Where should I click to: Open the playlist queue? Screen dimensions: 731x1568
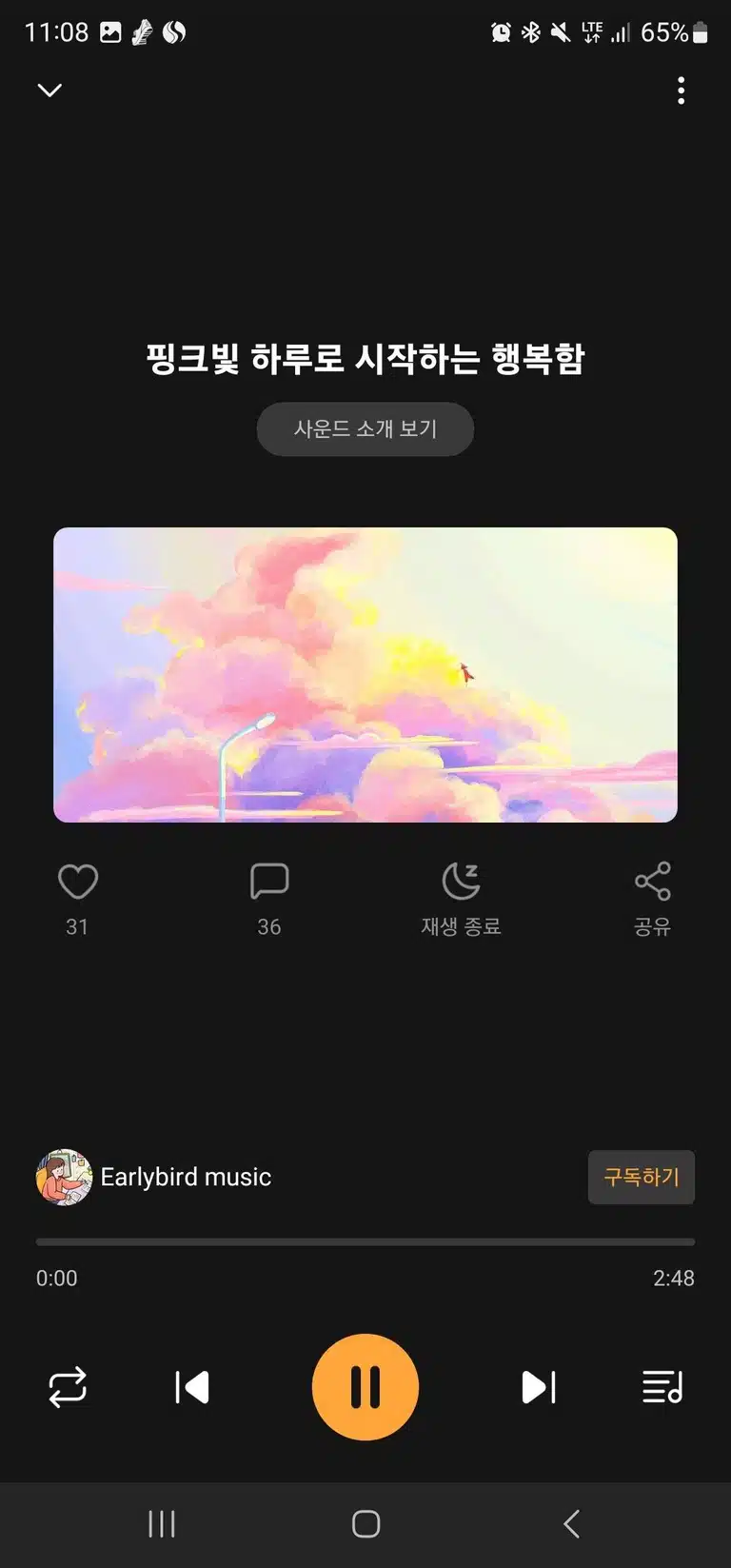[662, 1387]
